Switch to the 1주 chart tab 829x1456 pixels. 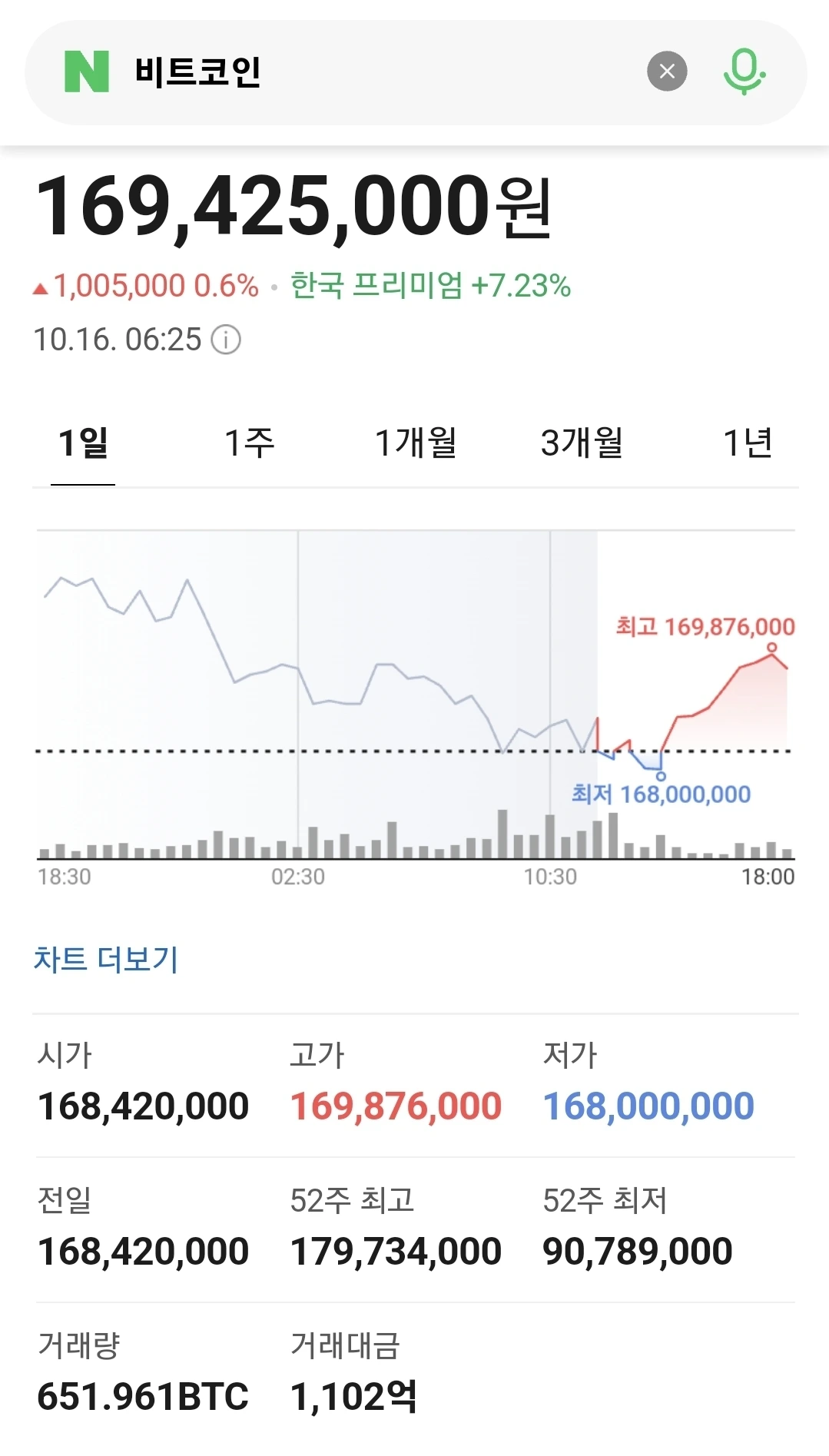tap(249, 443)
